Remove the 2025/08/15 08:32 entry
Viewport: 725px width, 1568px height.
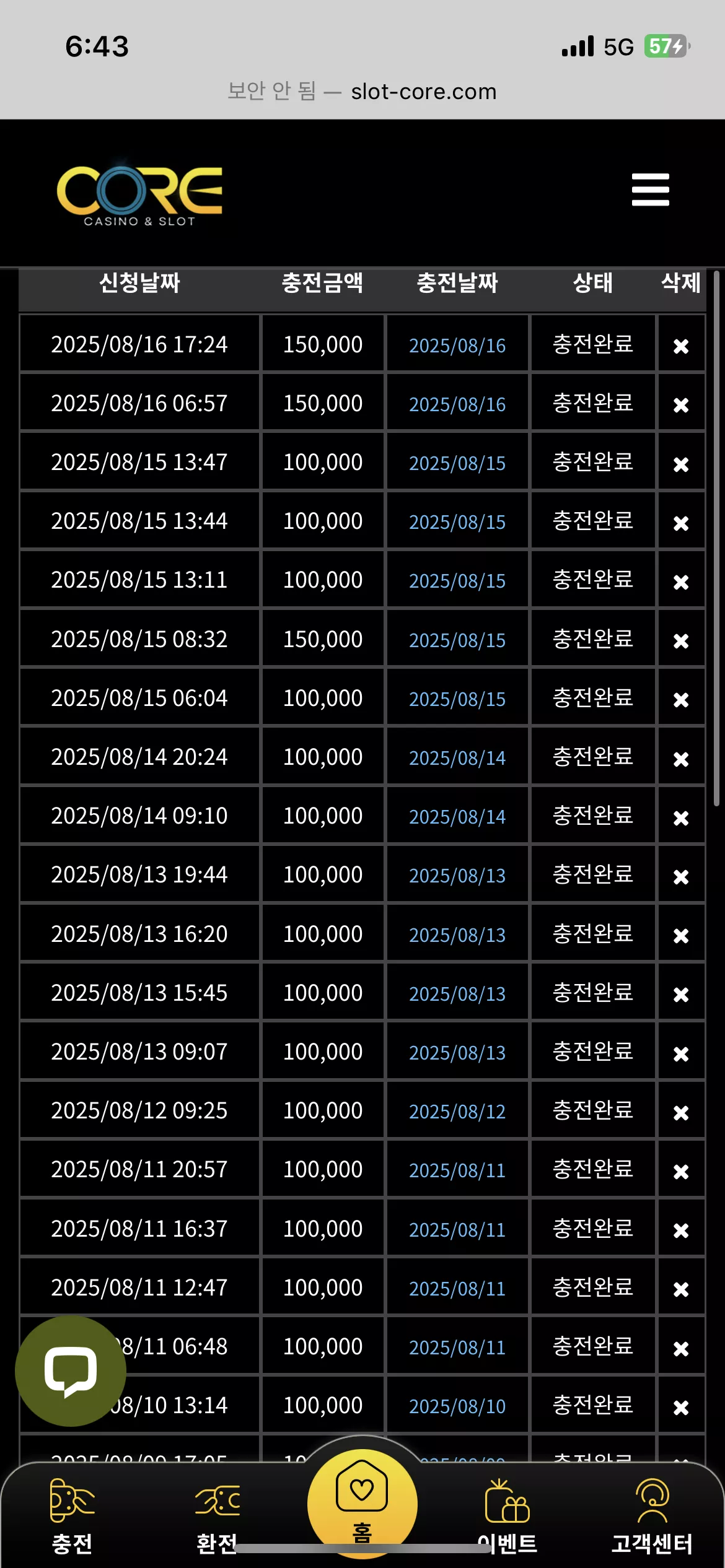pyautogui.click(x=681, y=641)
